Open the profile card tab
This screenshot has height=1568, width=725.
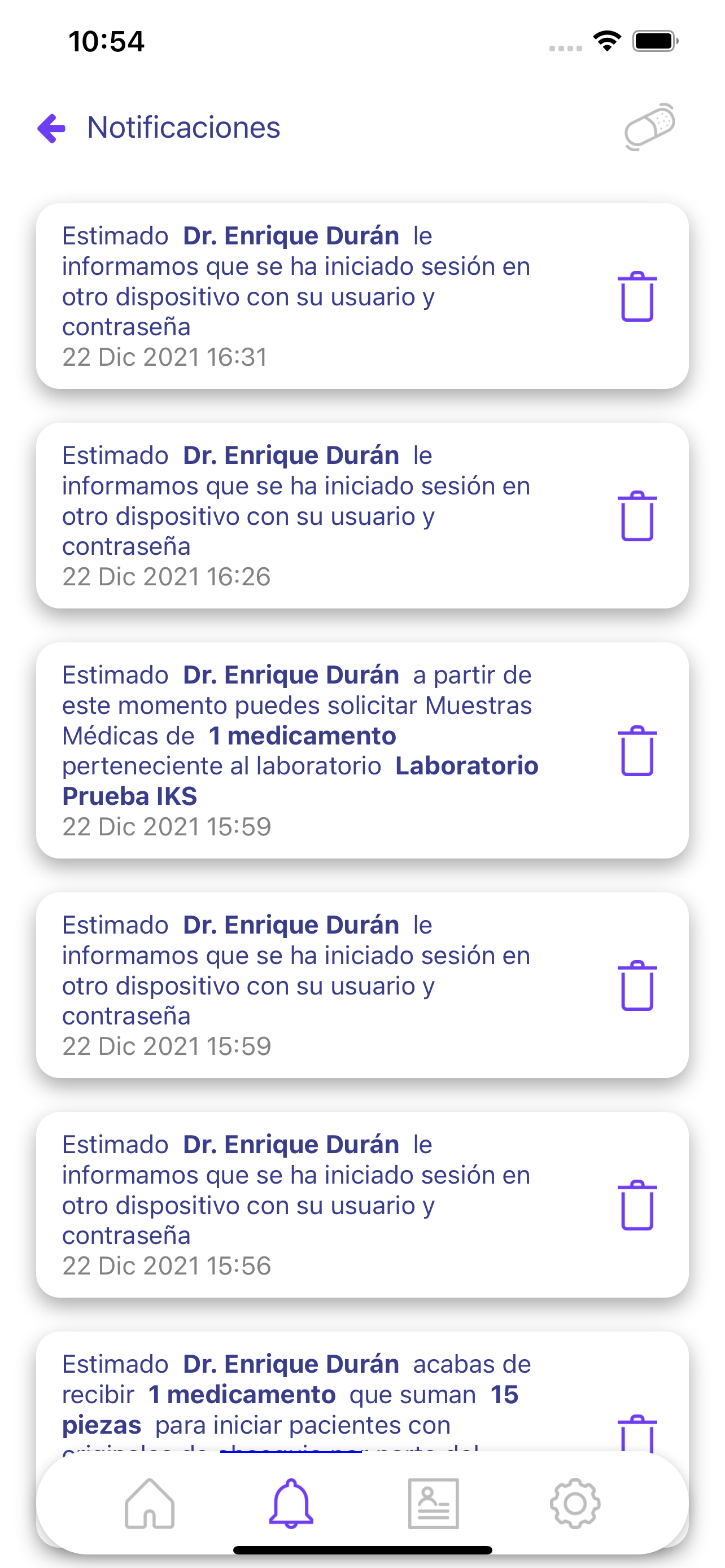pos(434,1504)
